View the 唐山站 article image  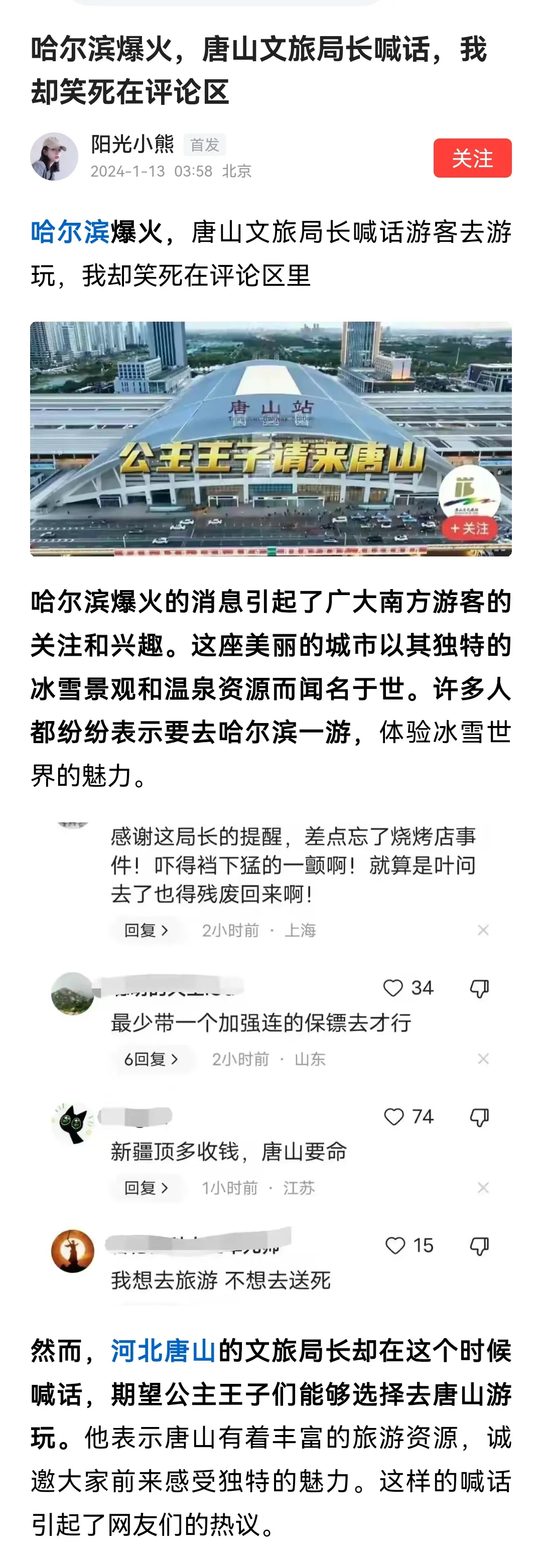point(270,438)
